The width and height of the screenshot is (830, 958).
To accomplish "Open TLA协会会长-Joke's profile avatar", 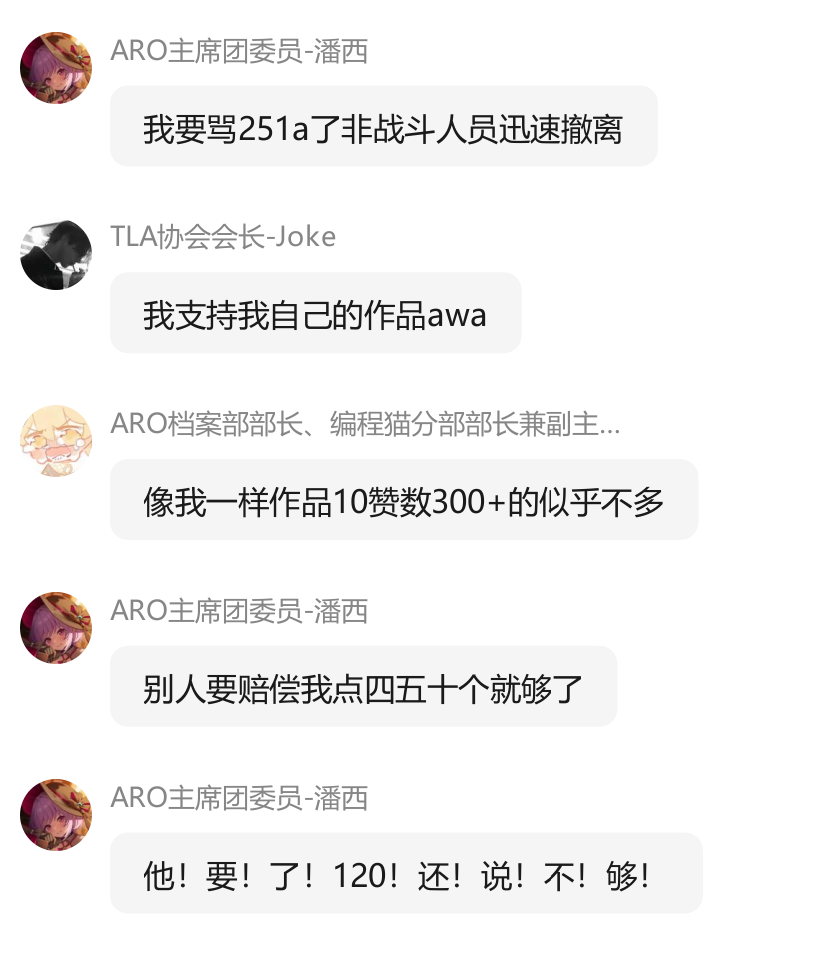I will coord(56,254).
